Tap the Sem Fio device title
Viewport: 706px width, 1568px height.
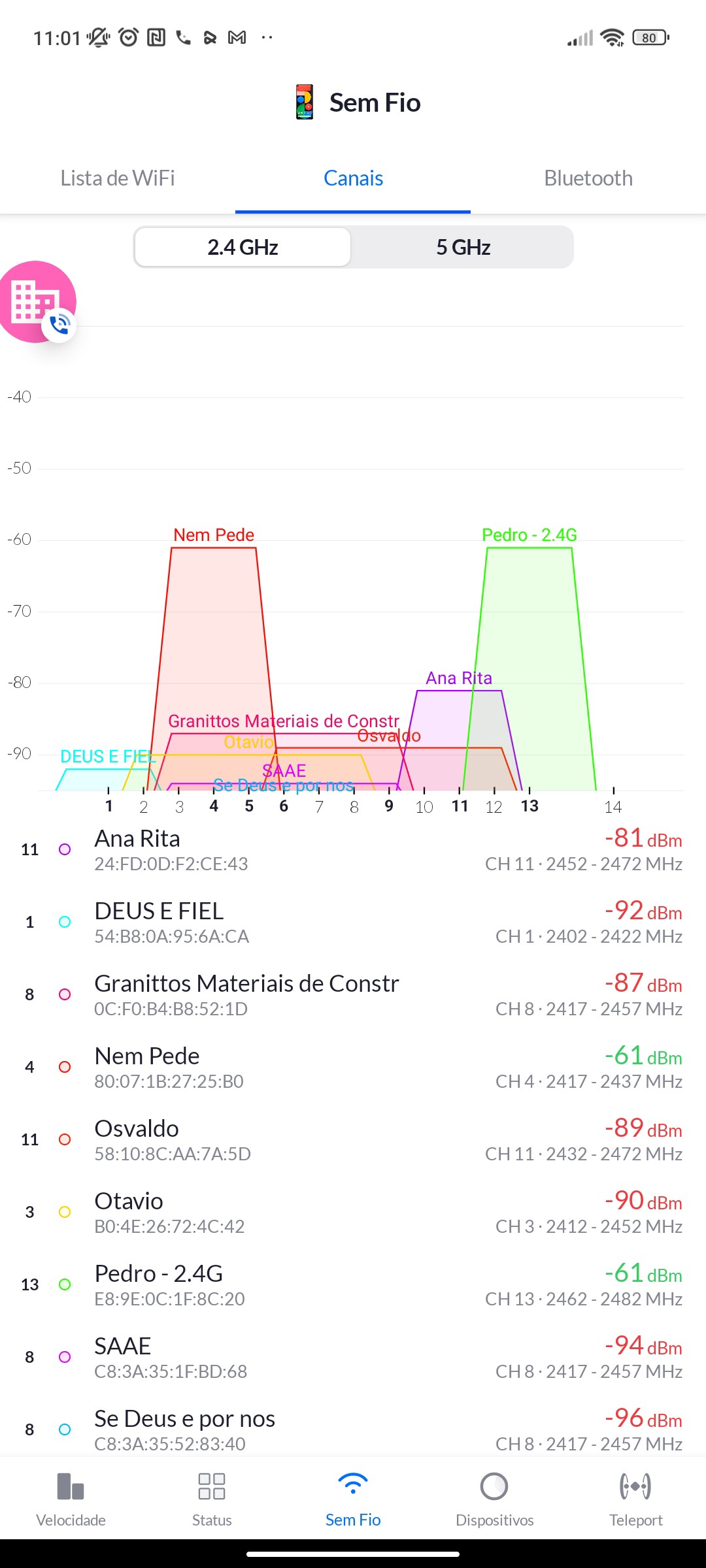(x=358, y=103)
